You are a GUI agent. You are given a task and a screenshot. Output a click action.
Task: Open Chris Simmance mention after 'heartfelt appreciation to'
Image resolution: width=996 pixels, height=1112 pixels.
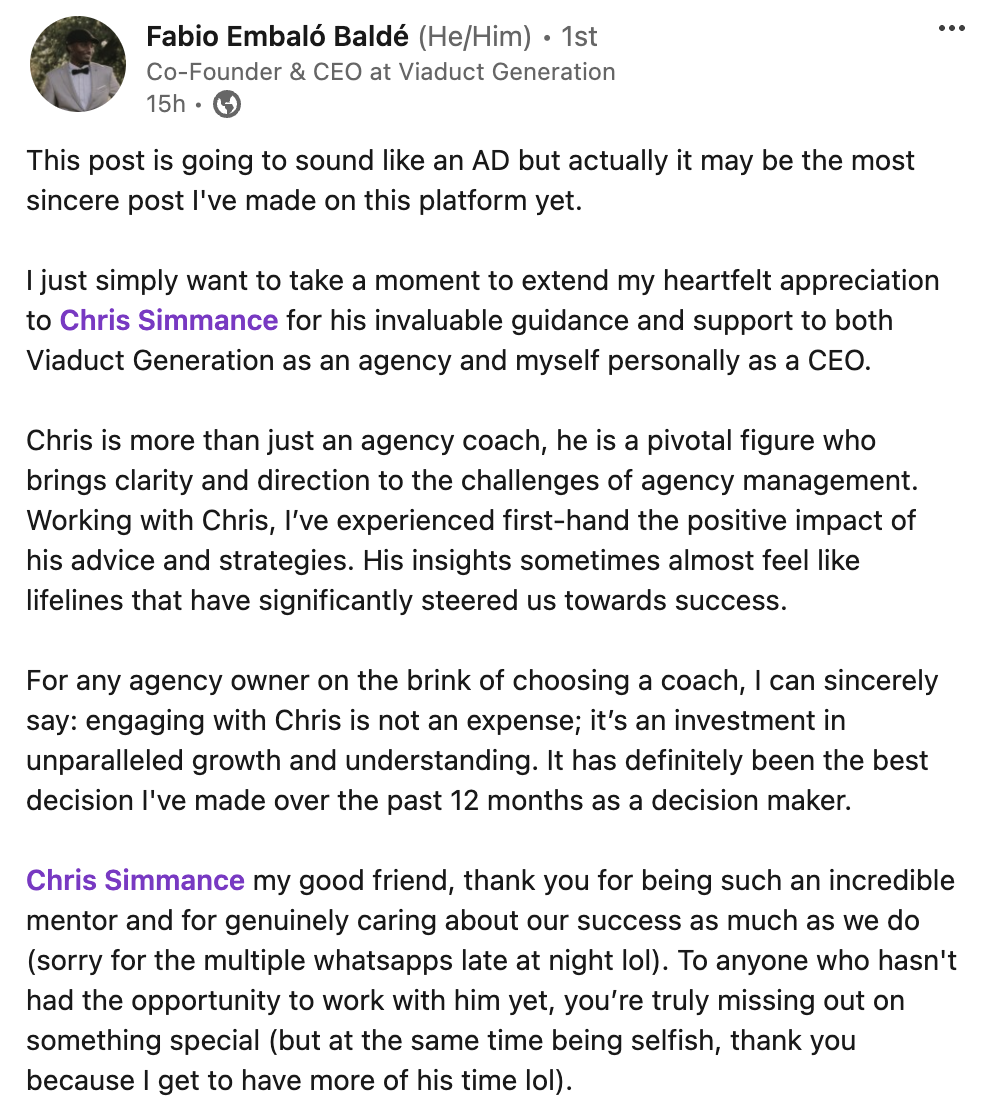(169, 321)
